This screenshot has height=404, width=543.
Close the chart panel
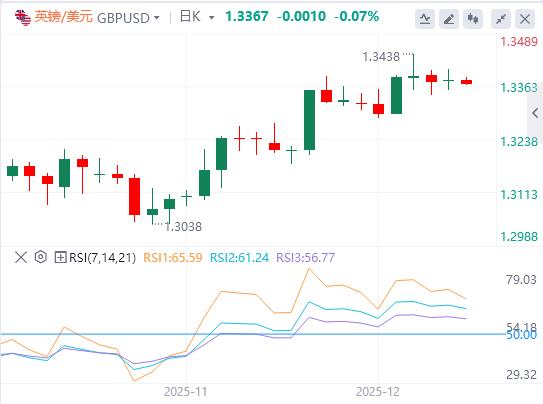(525, 19)
